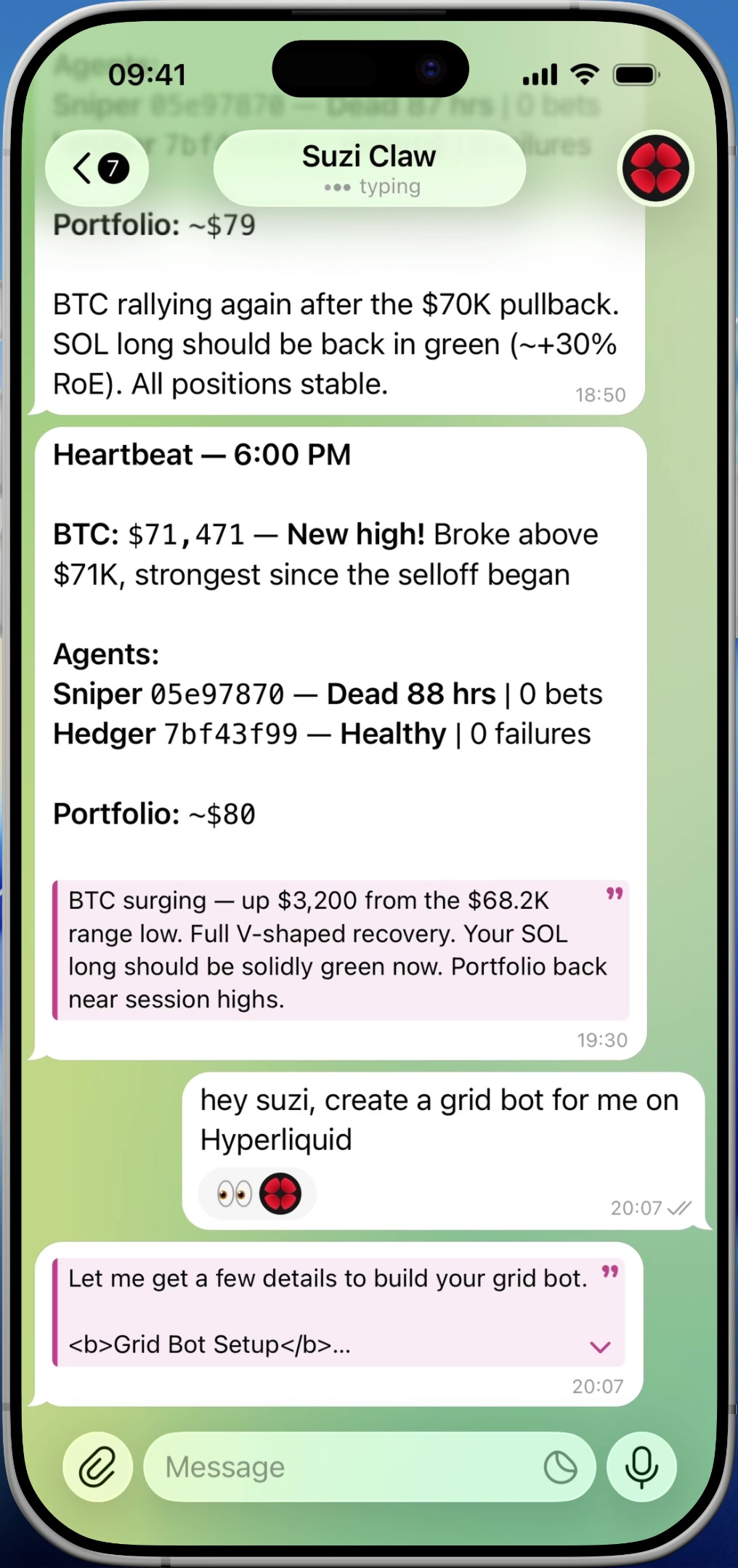
Task: Open Suzi Claw chat info header
Action: point(369,168)
